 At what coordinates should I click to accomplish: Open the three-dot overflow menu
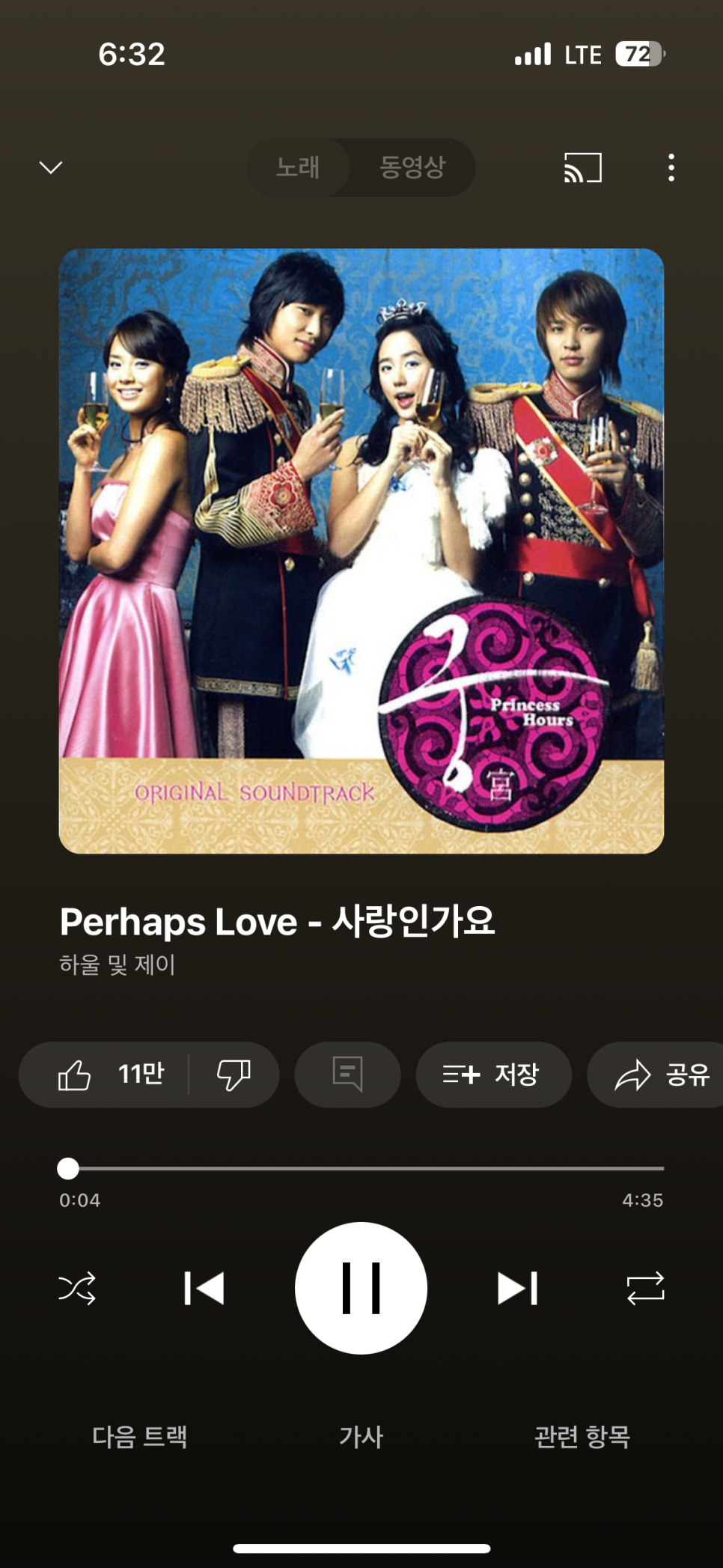671,168
